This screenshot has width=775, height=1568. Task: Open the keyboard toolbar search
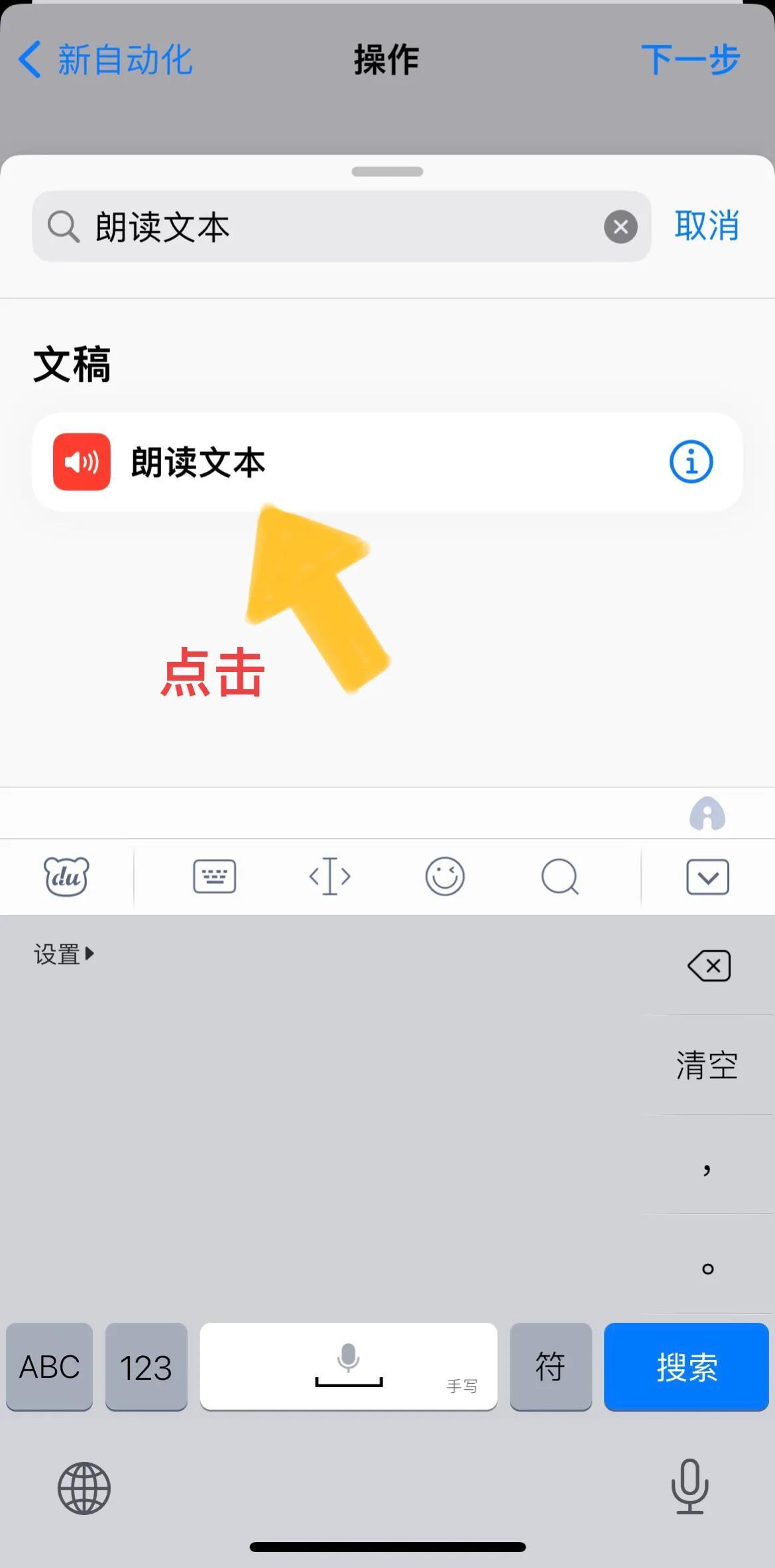(x=560, y=876)
